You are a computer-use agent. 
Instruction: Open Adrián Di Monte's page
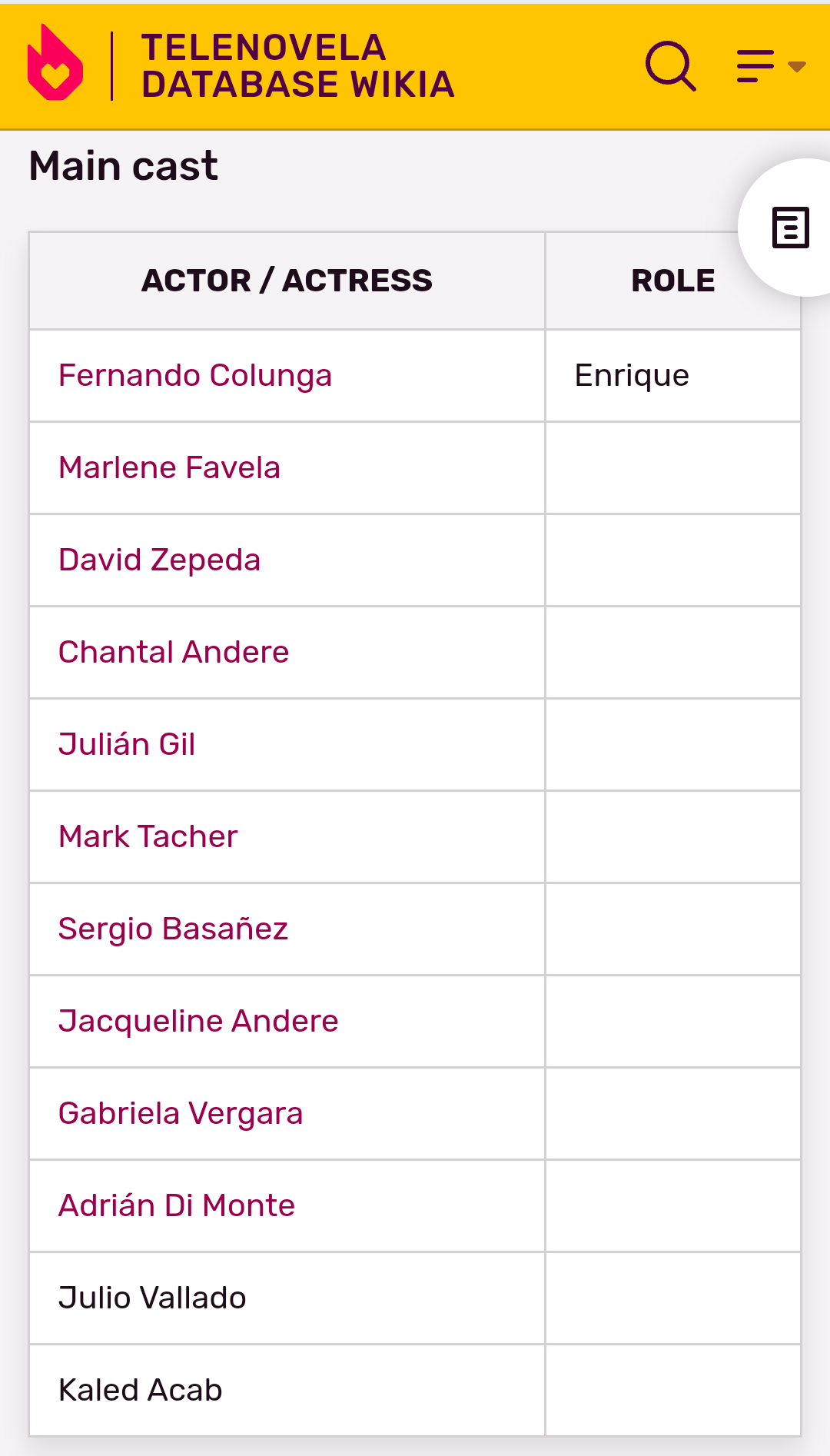click(x=177, y=1205)
